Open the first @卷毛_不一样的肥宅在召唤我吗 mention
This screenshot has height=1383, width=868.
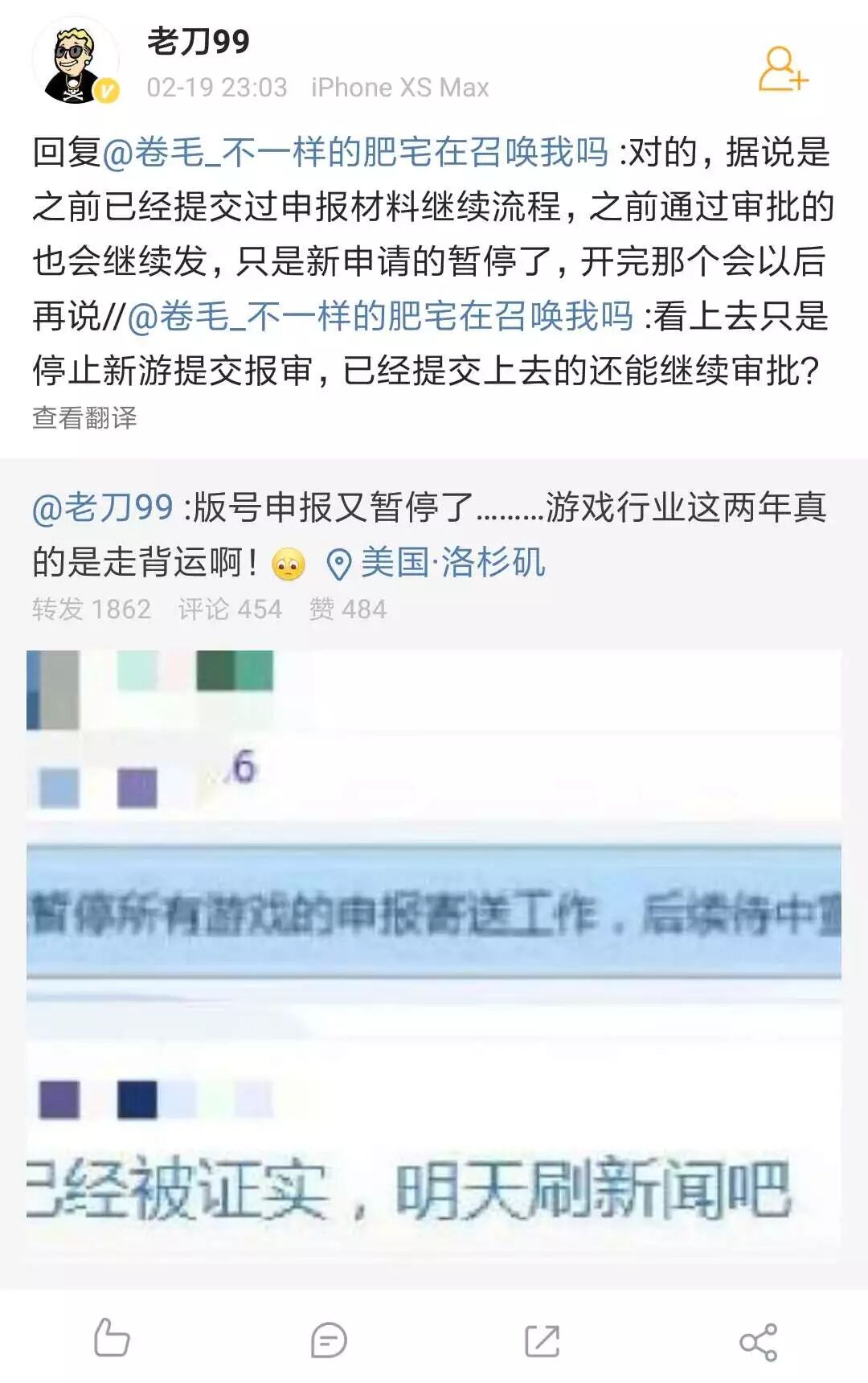[x=355, y=152]
